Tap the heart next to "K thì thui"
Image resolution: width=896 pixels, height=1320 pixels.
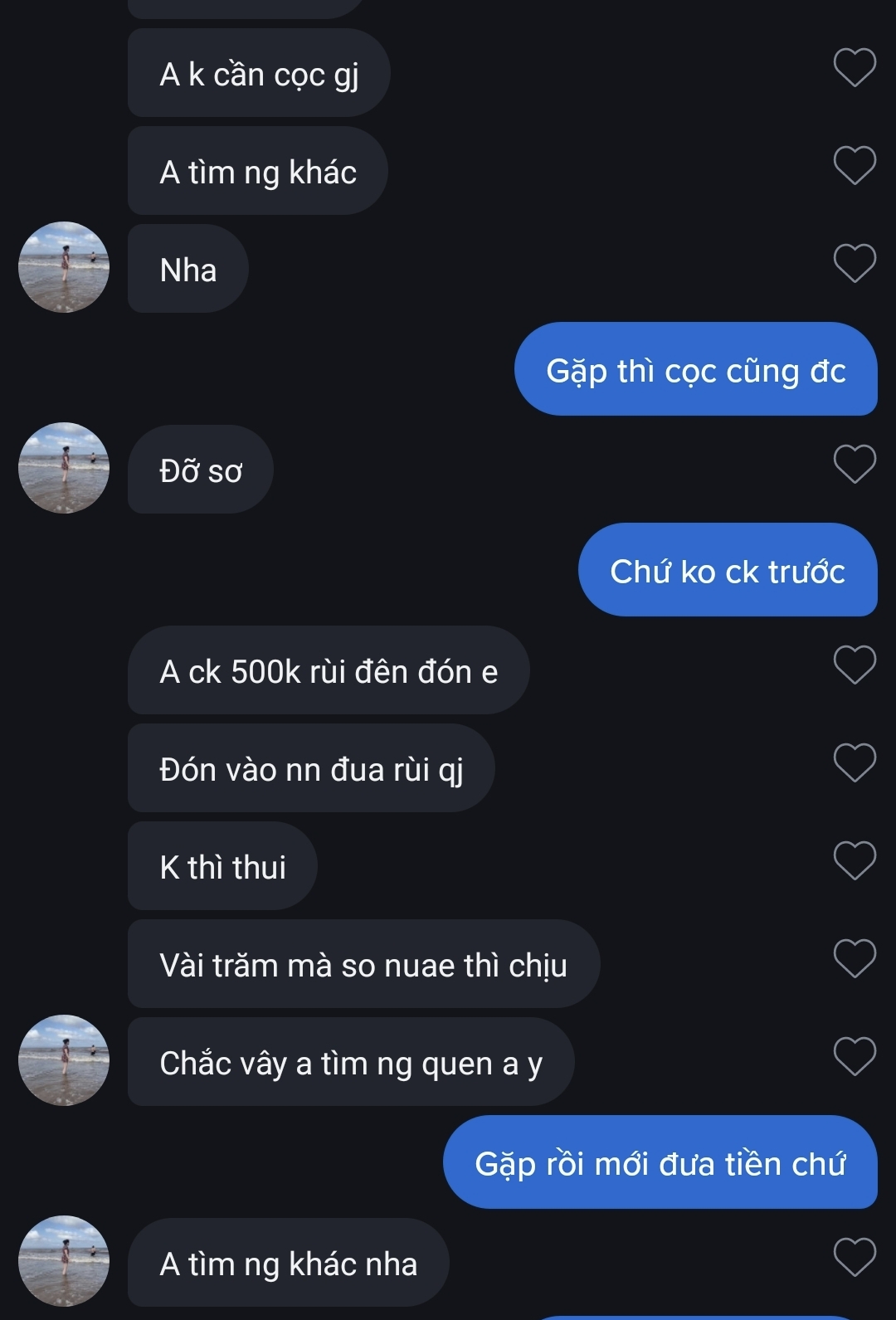pyautogui.click(x=855, y=860)
